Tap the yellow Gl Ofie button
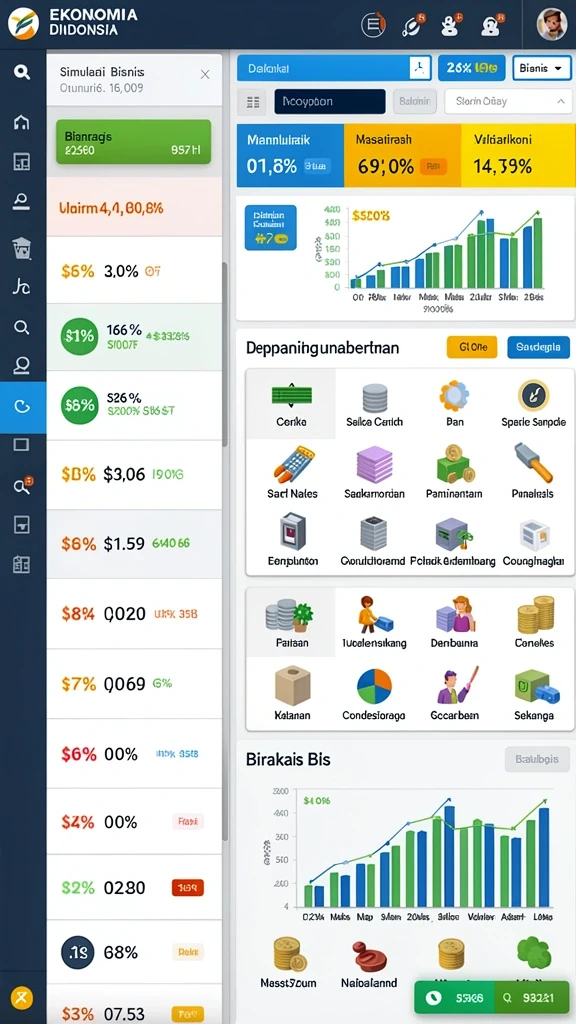Viewport: 576px width, 1024px height. point(472,347)
